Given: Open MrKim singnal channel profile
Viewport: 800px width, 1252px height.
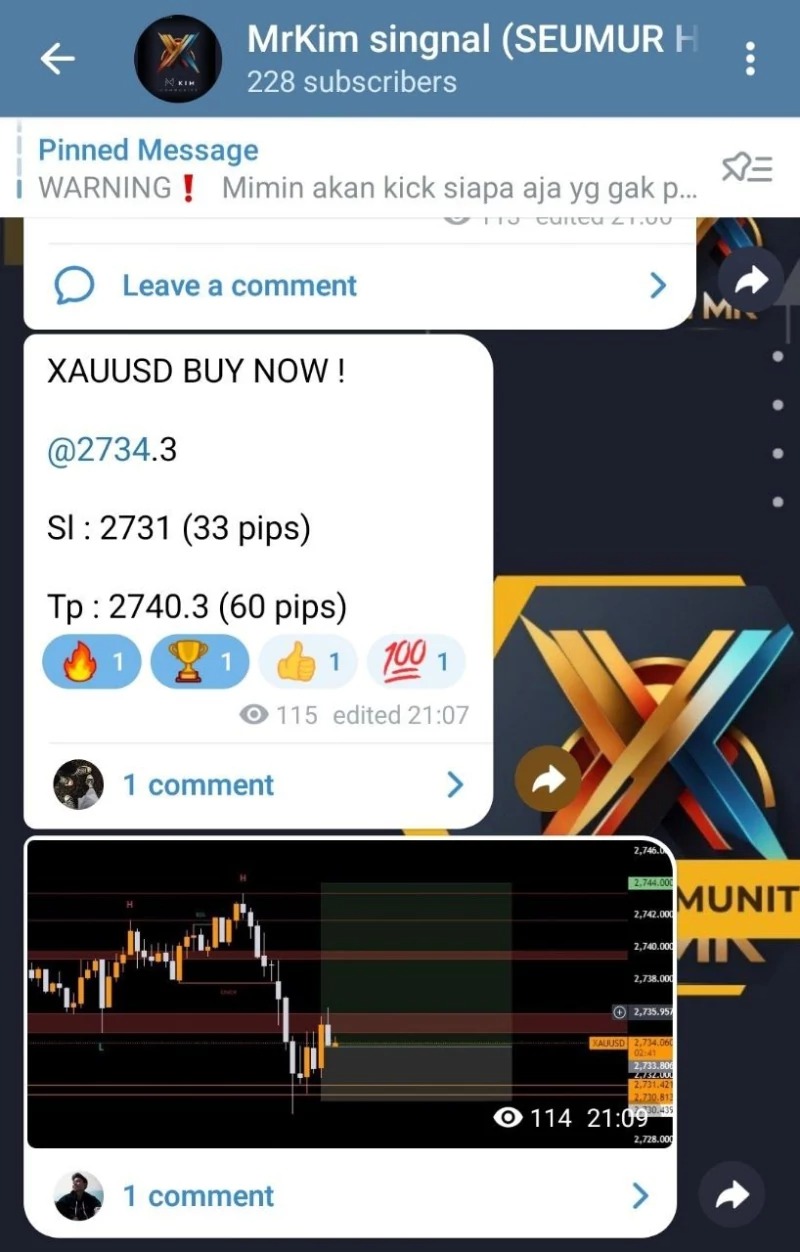Looking at the screenshot, I should point(470,58).
